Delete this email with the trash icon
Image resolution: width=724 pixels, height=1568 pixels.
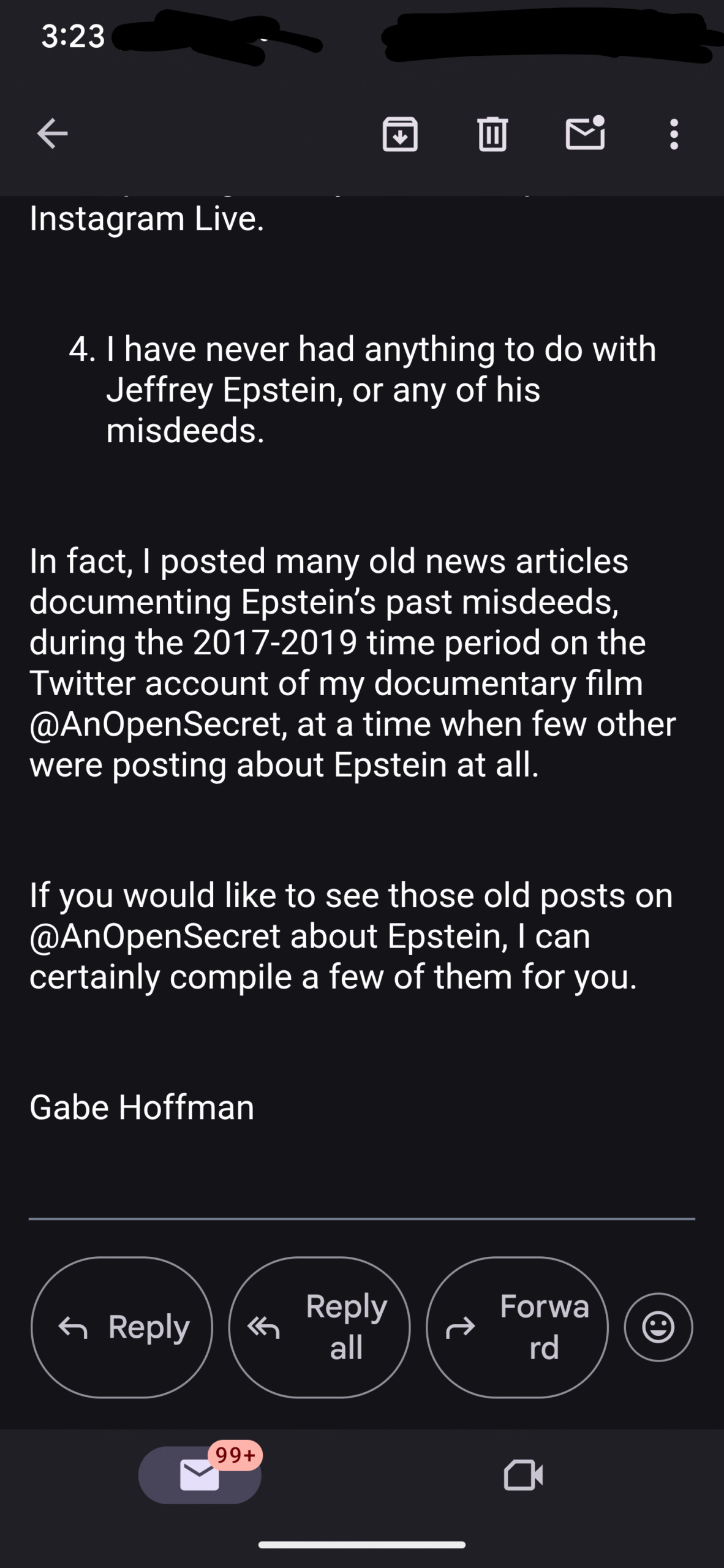[492, 134]
